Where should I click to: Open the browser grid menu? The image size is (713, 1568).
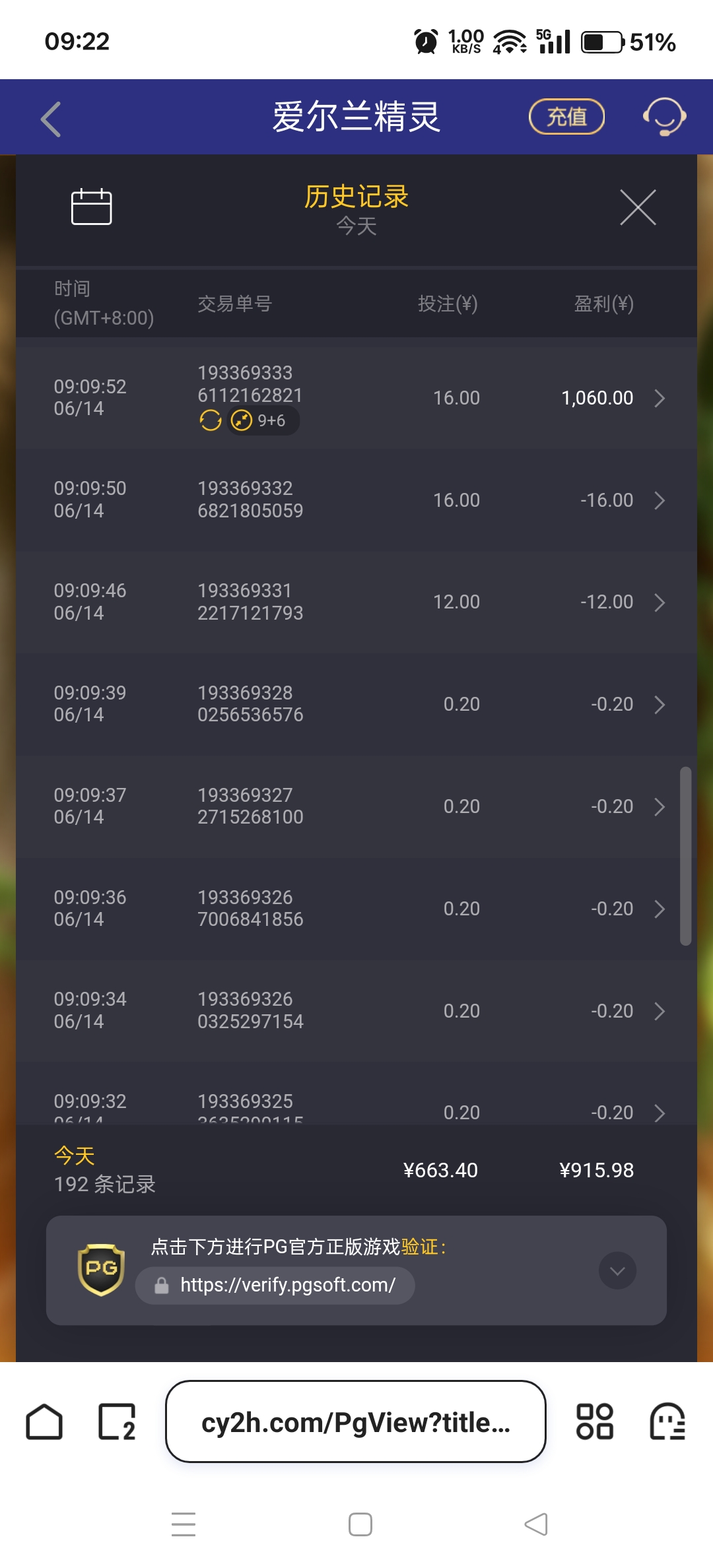(x=594, y=1421)
